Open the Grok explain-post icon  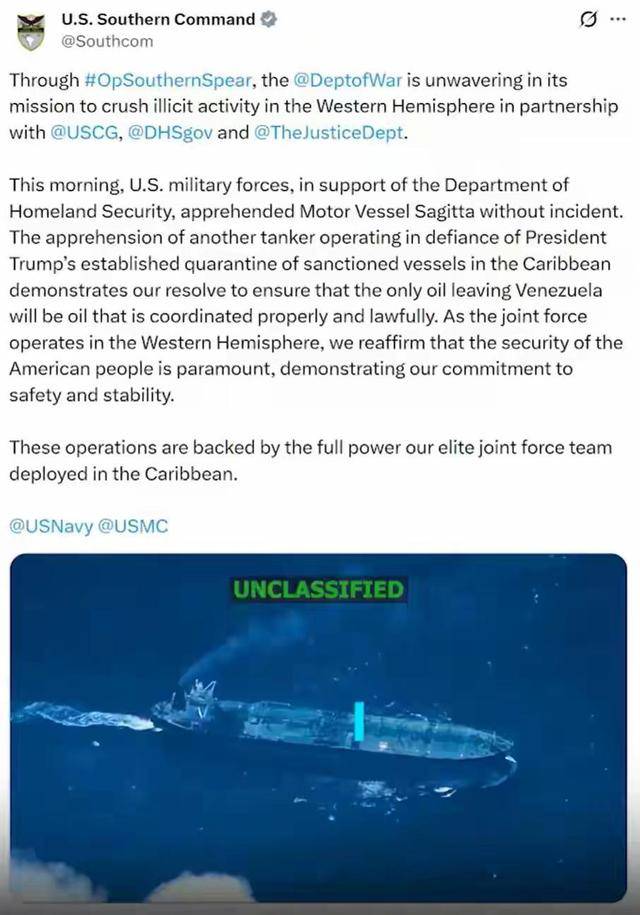click(x=589, y=19)
